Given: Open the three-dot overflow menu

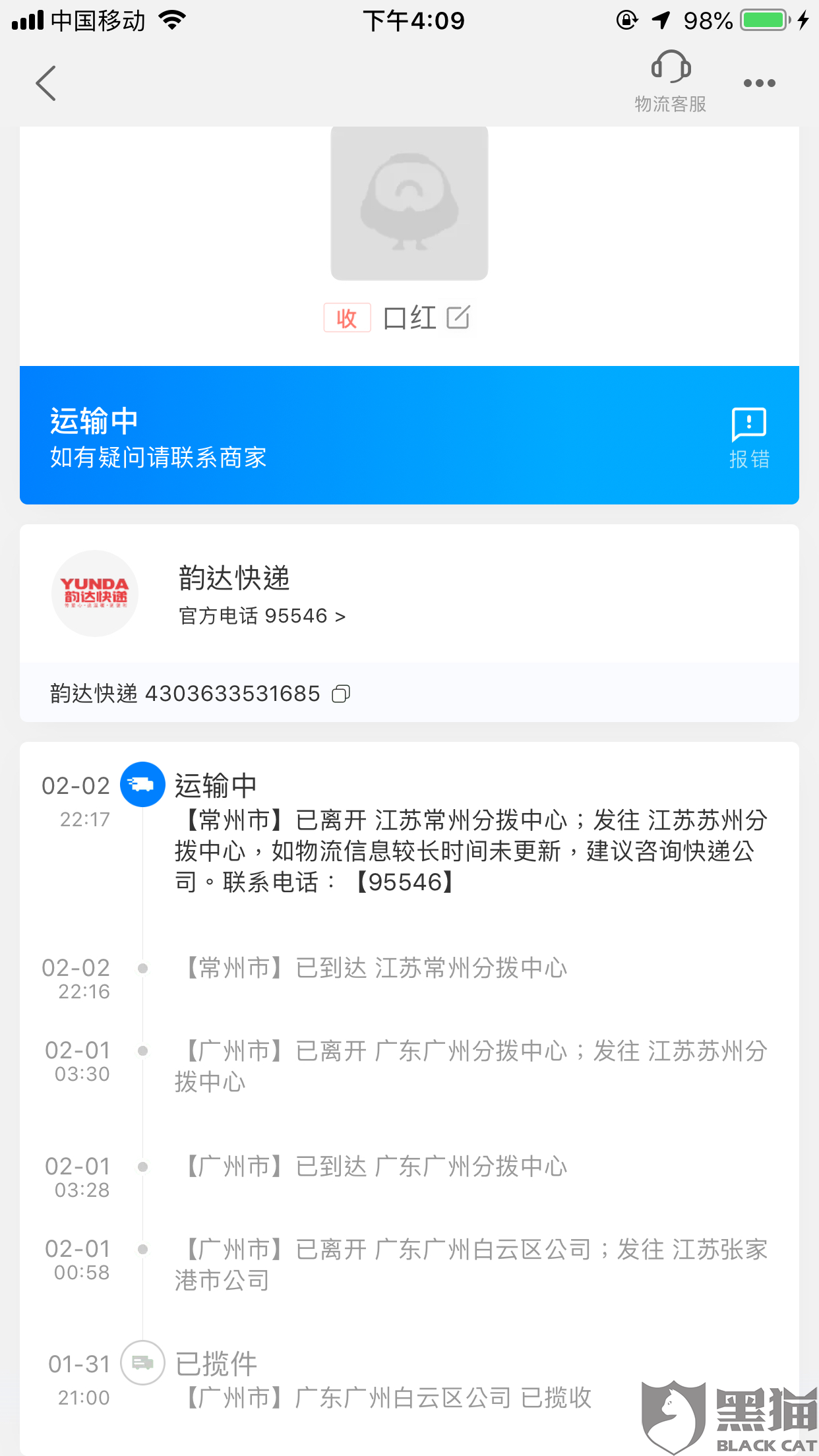Looking at the screenshot, I should (759, 84).
